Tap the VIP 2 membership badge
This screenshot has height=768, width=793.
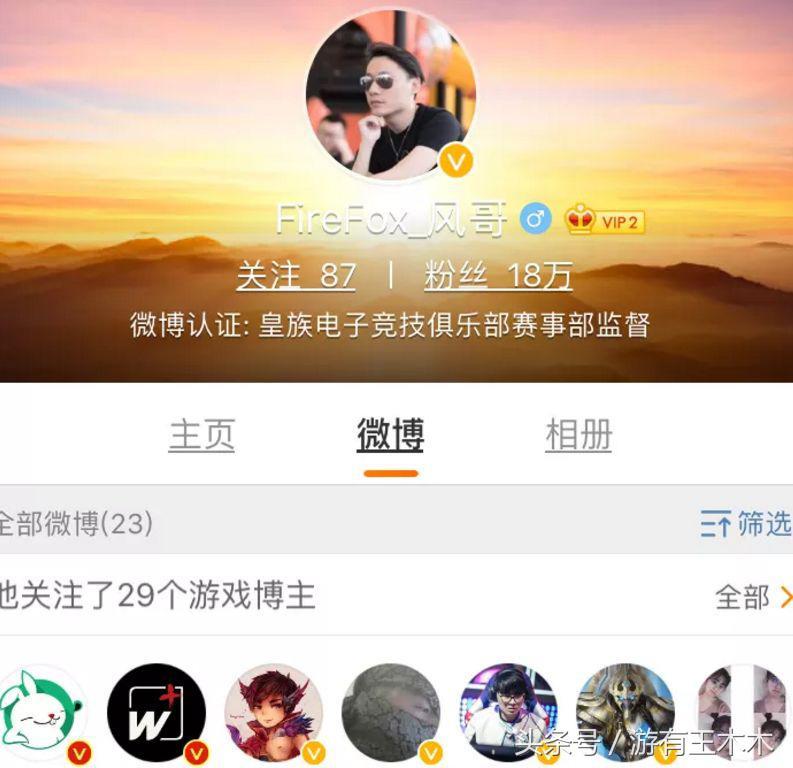(x=606, y=220)
